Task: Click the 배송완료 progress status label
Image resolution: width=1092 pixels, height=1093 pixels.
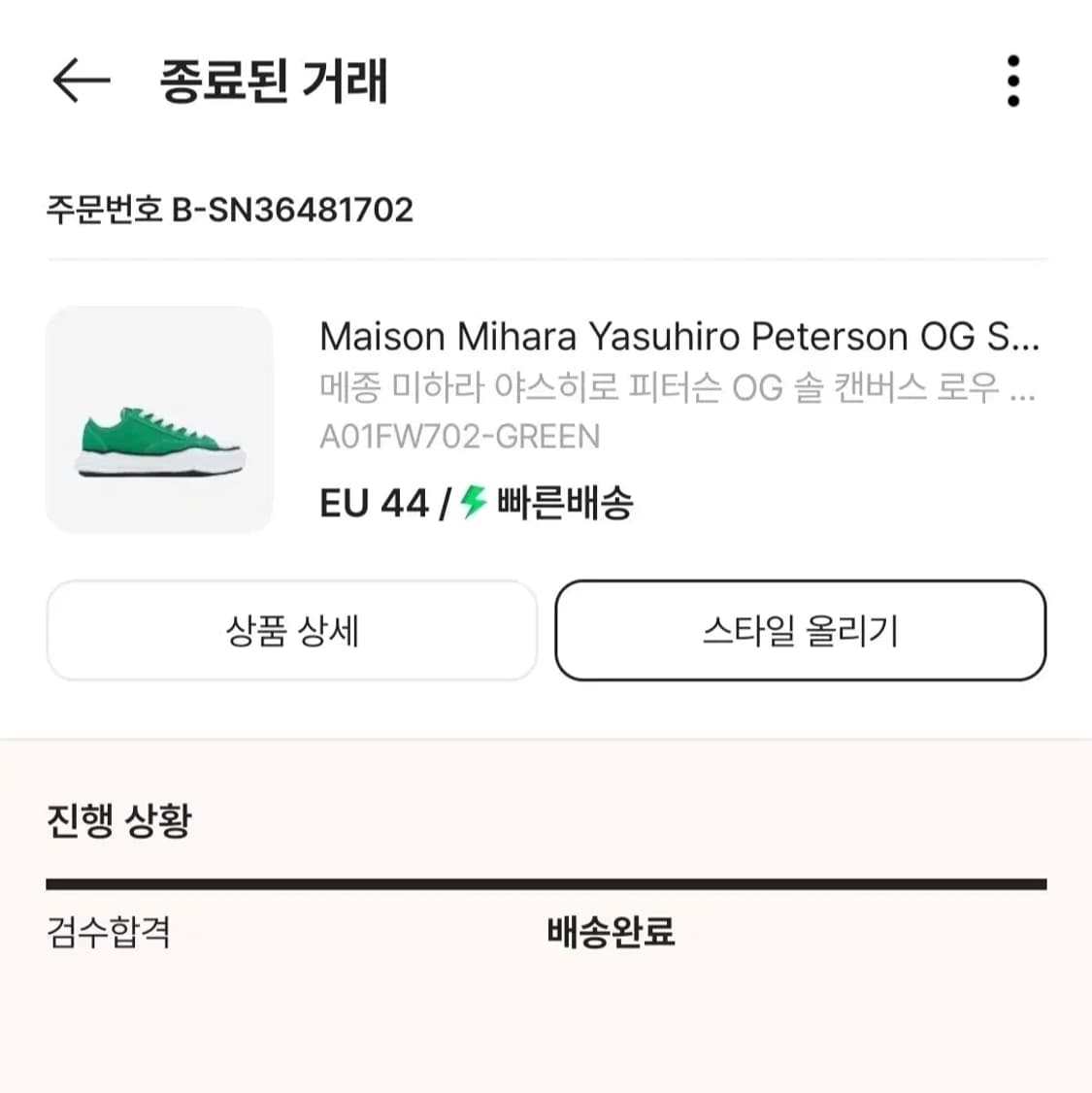Action: 610,933
